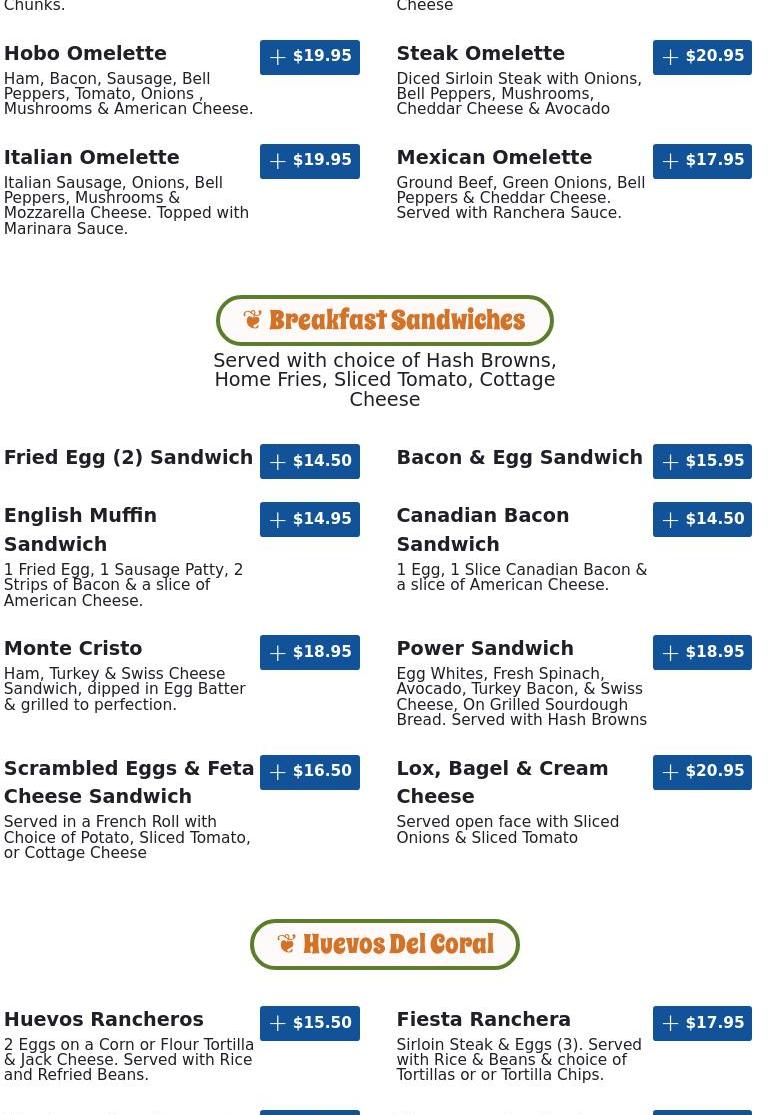Screen dimensions: 770x1115
Task: Add Fiesta Ranchera for $17.95
Action: [x=702, y=1023]
